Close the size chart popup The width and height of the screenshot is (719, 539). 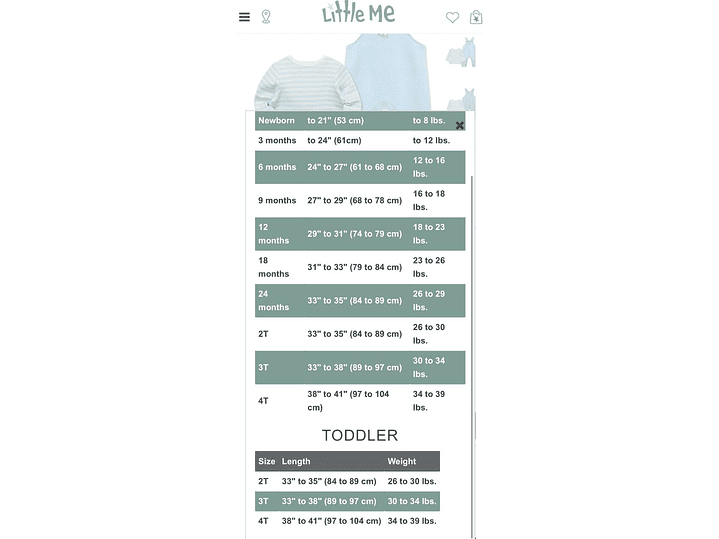point(460,126)
